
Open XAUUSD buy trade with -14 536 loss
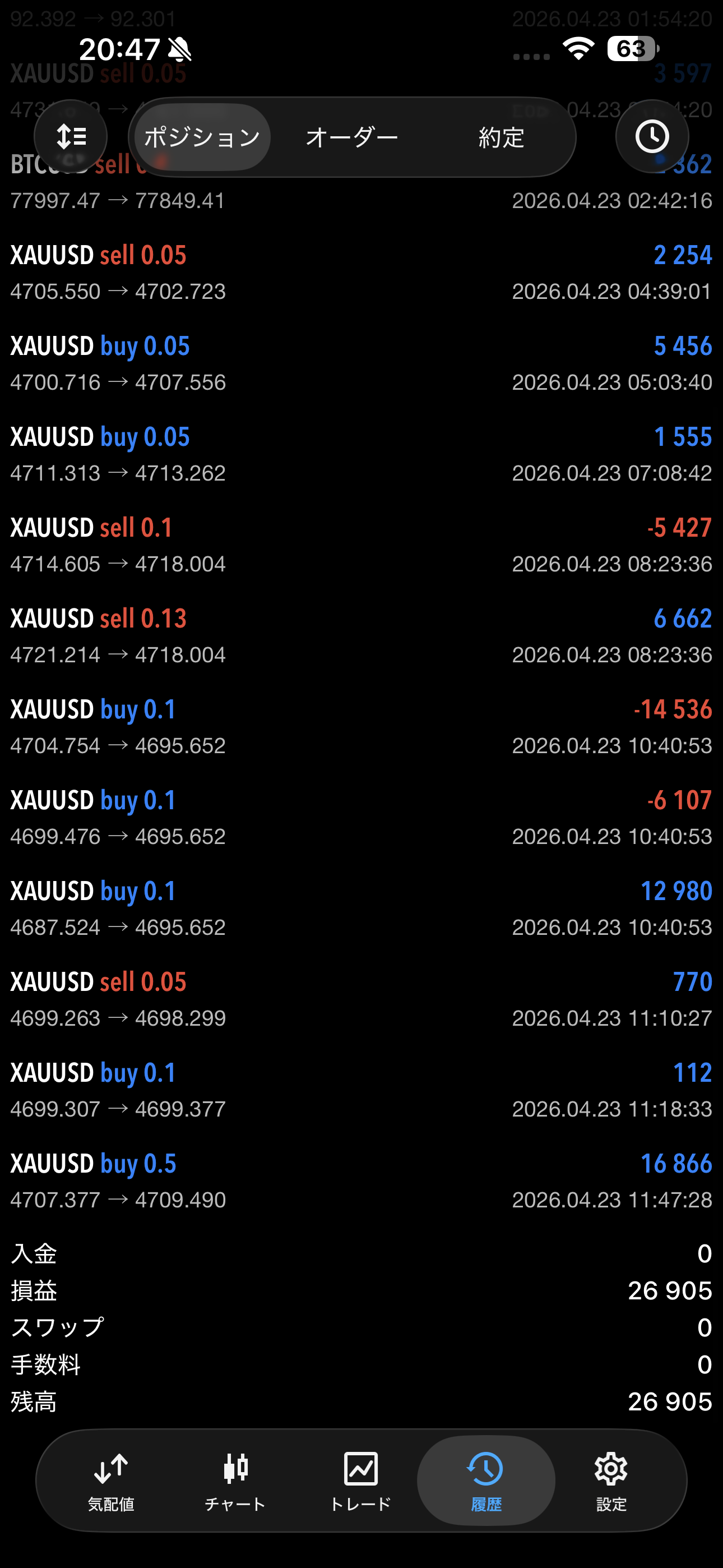point(361,727)
